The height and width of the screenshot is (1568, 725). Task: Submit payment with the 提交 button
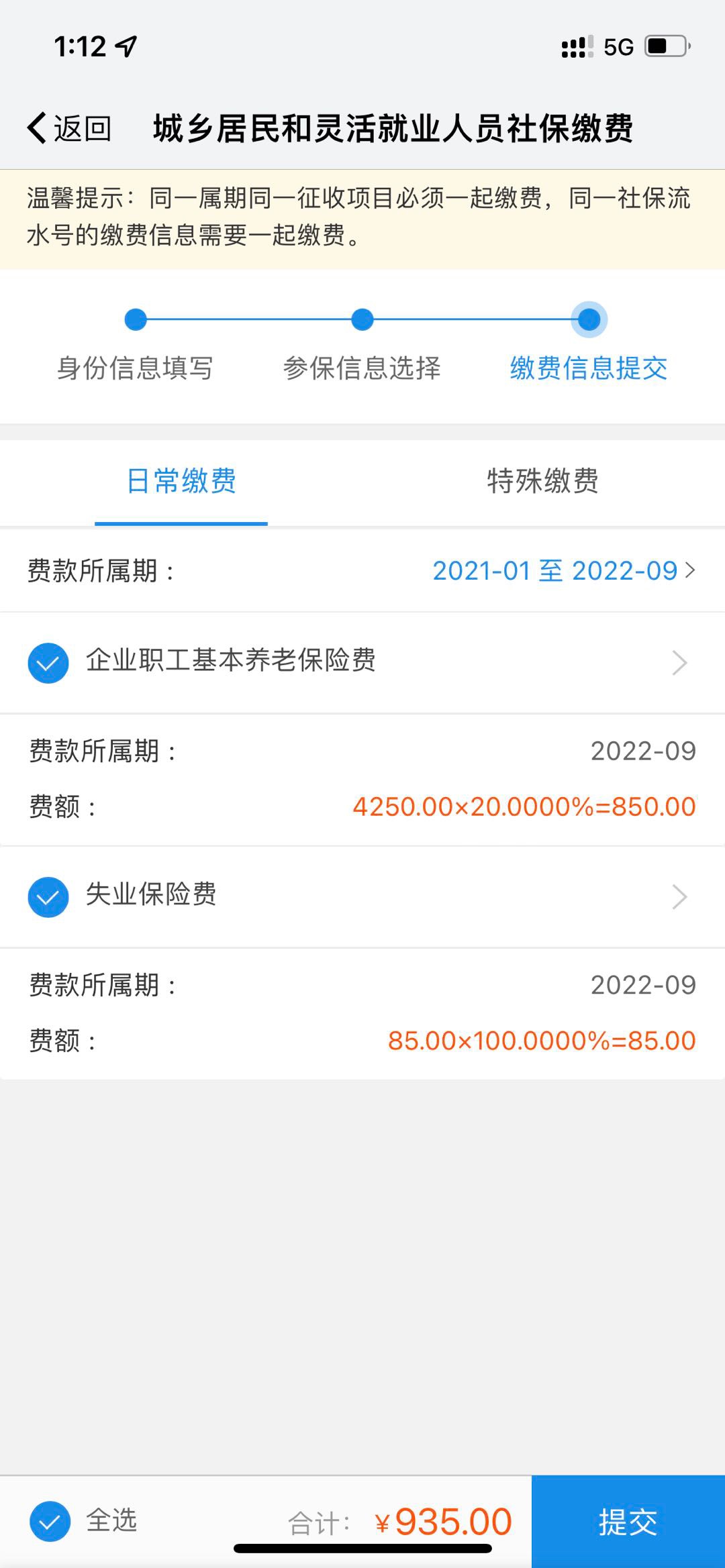[628, 1521]
